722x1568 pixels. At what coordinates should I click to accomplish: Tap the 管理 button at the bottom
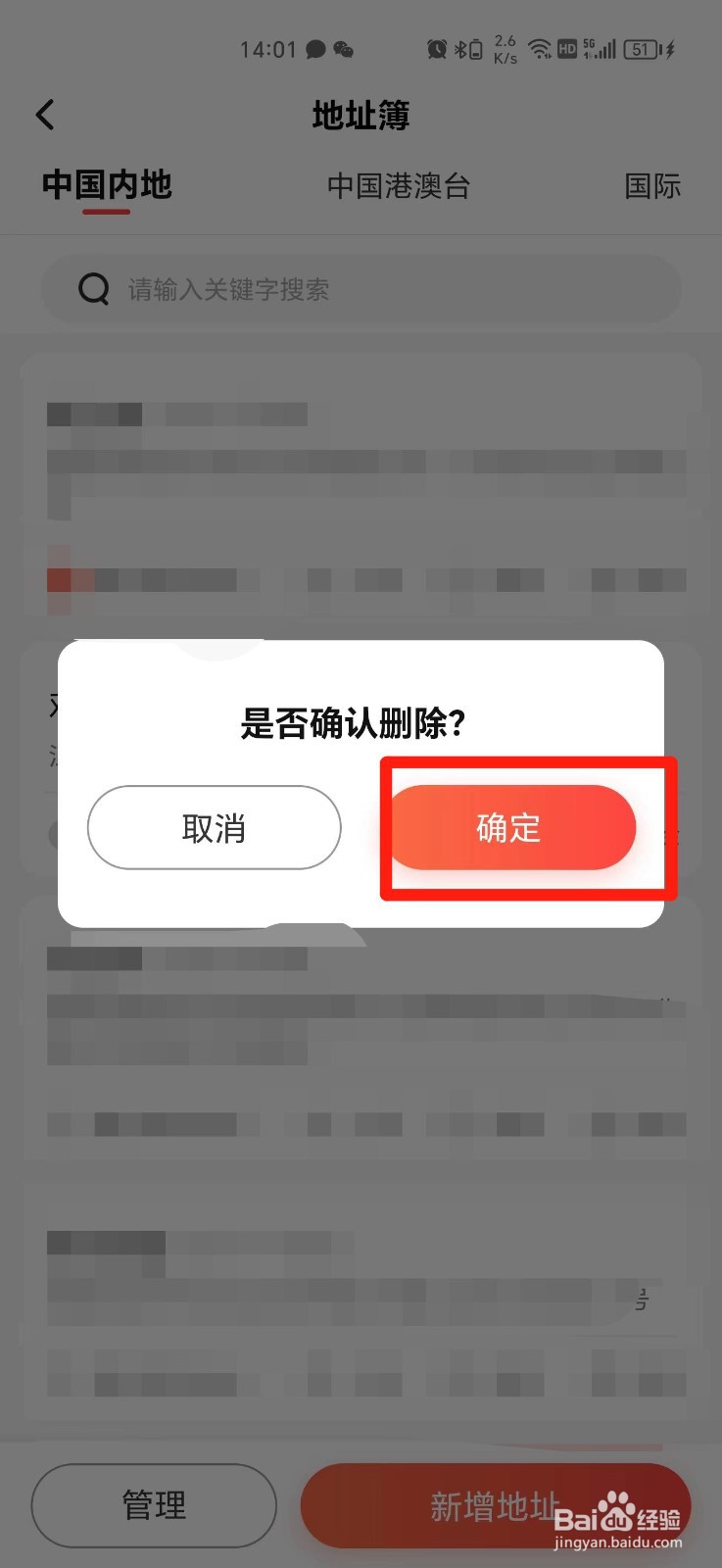click(153, 1506)
